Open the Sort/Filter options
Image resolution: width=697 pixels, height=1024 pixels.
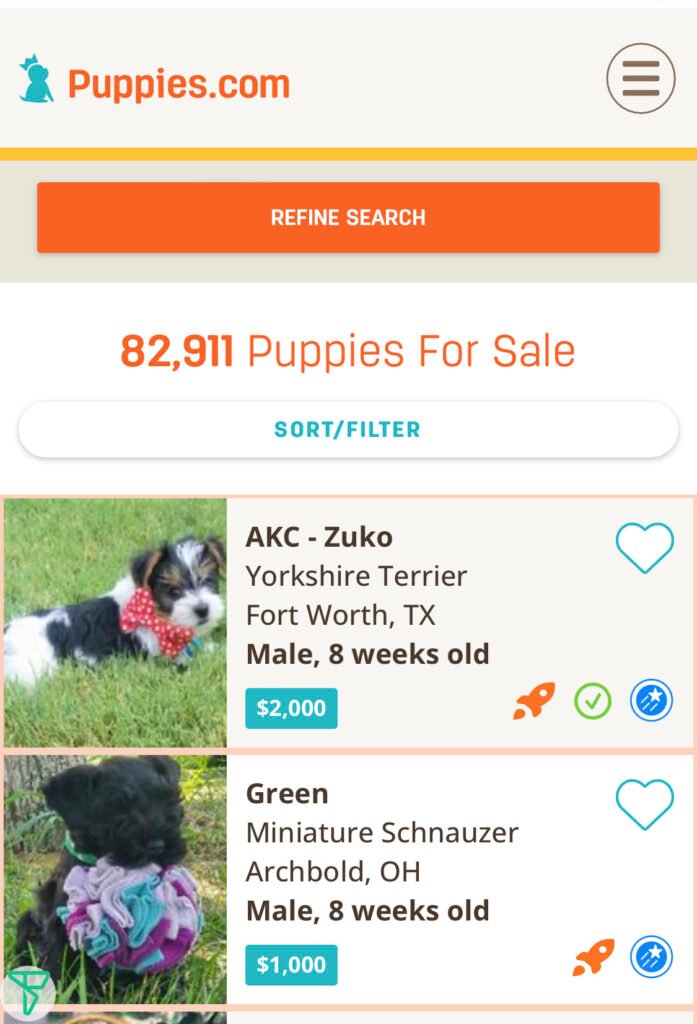[348, 430]
